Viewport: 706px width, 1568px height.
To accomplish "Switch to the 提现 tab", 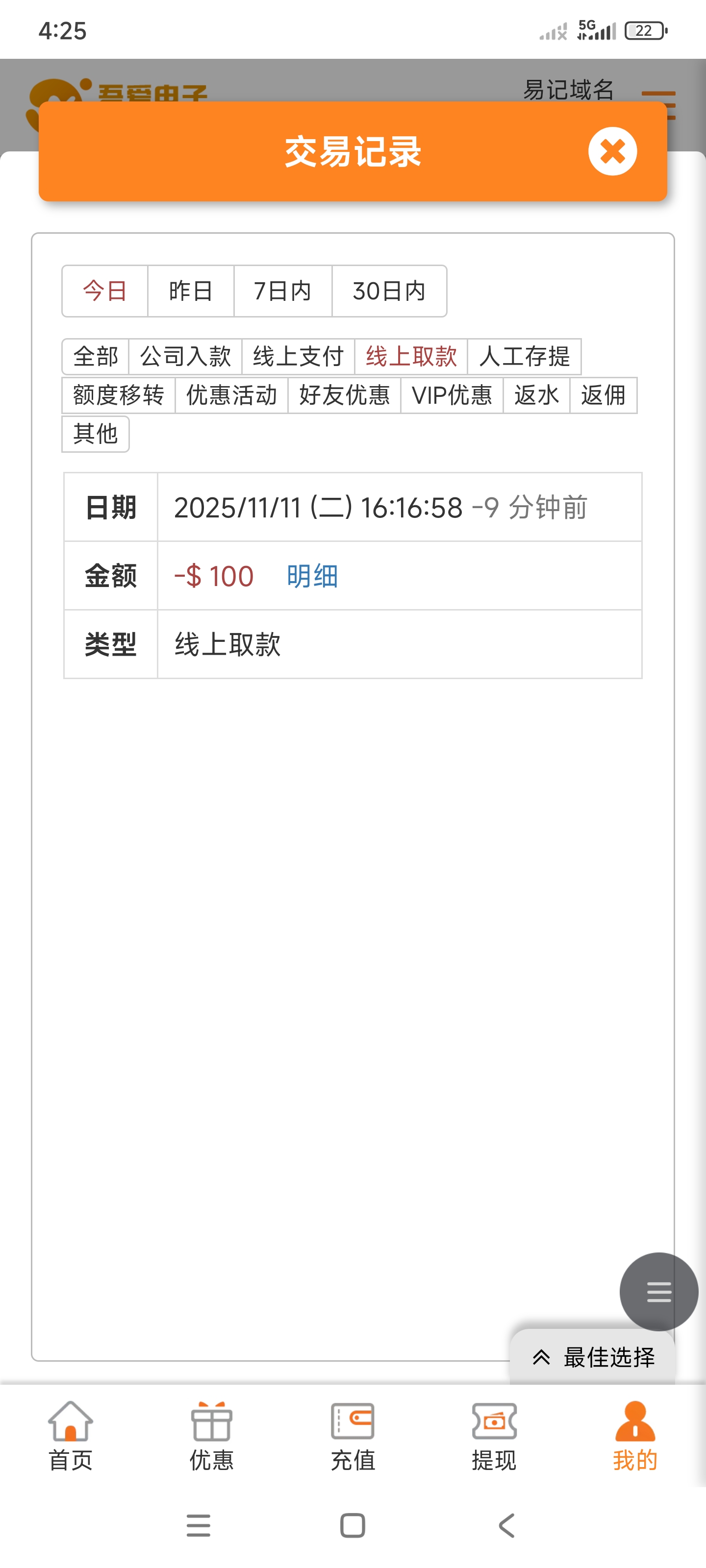I will [x=493, y=1435].
